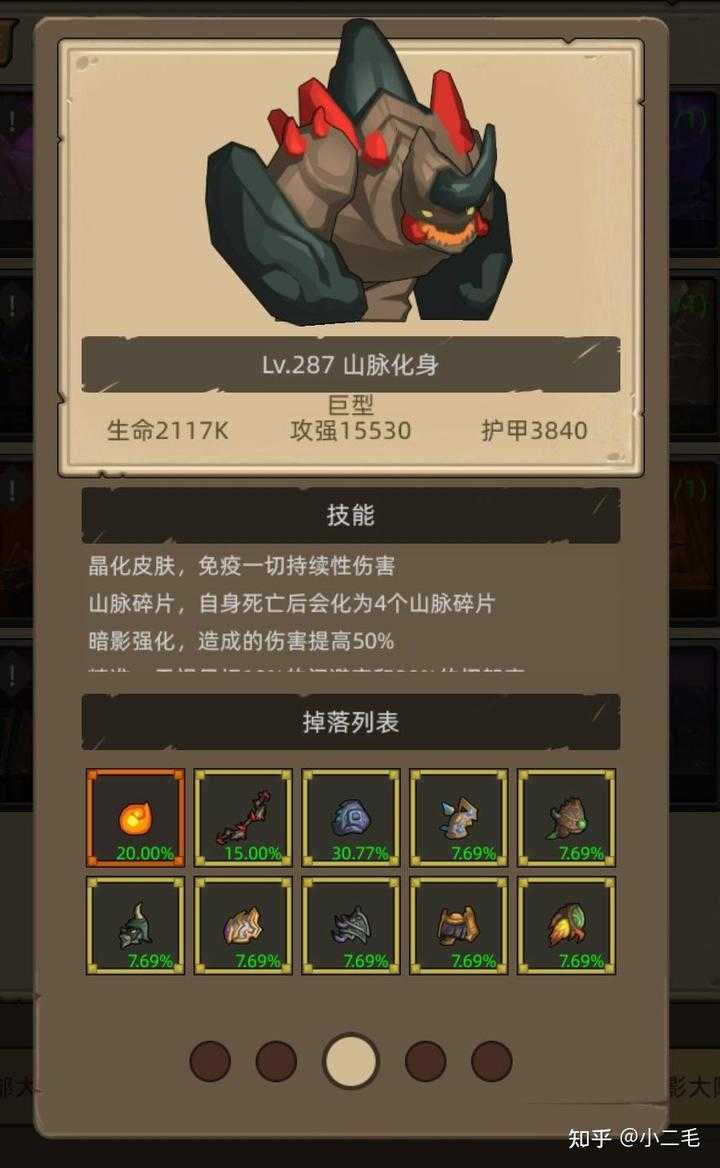Image resolution: width=720 pixels, height=1168 pixels.
Task: Go to the second monster page dot
Action: point(276,1061)
